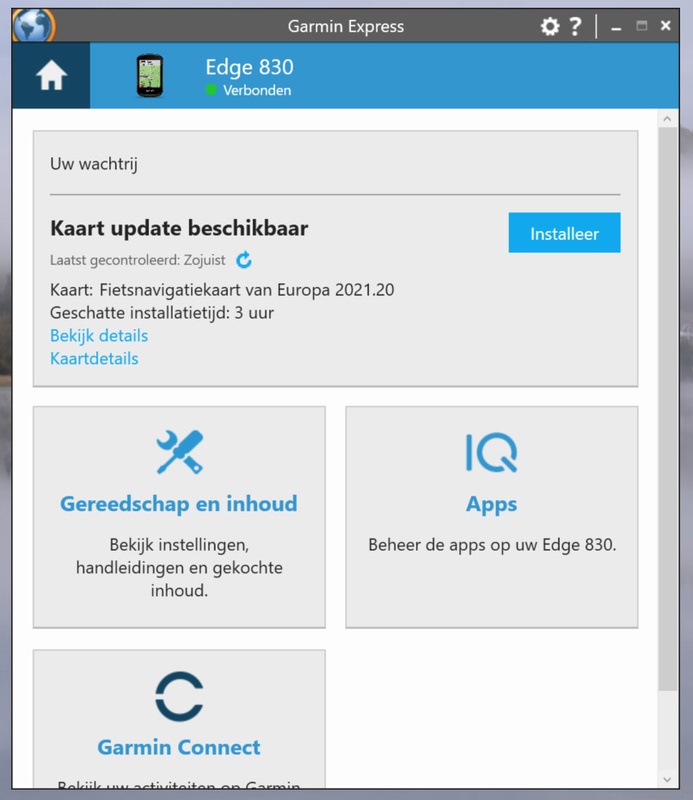Go to the home screen
This screenshot has height=800, width=693.
pyautogui.click(x=50, y=77)
